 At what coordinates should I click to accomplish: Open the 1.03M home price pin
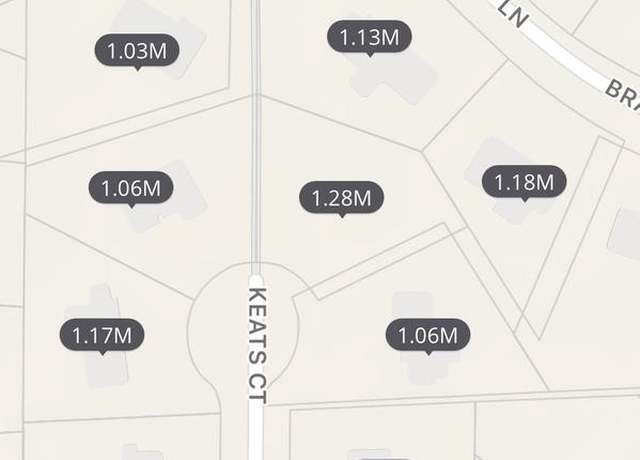(136, 50)
